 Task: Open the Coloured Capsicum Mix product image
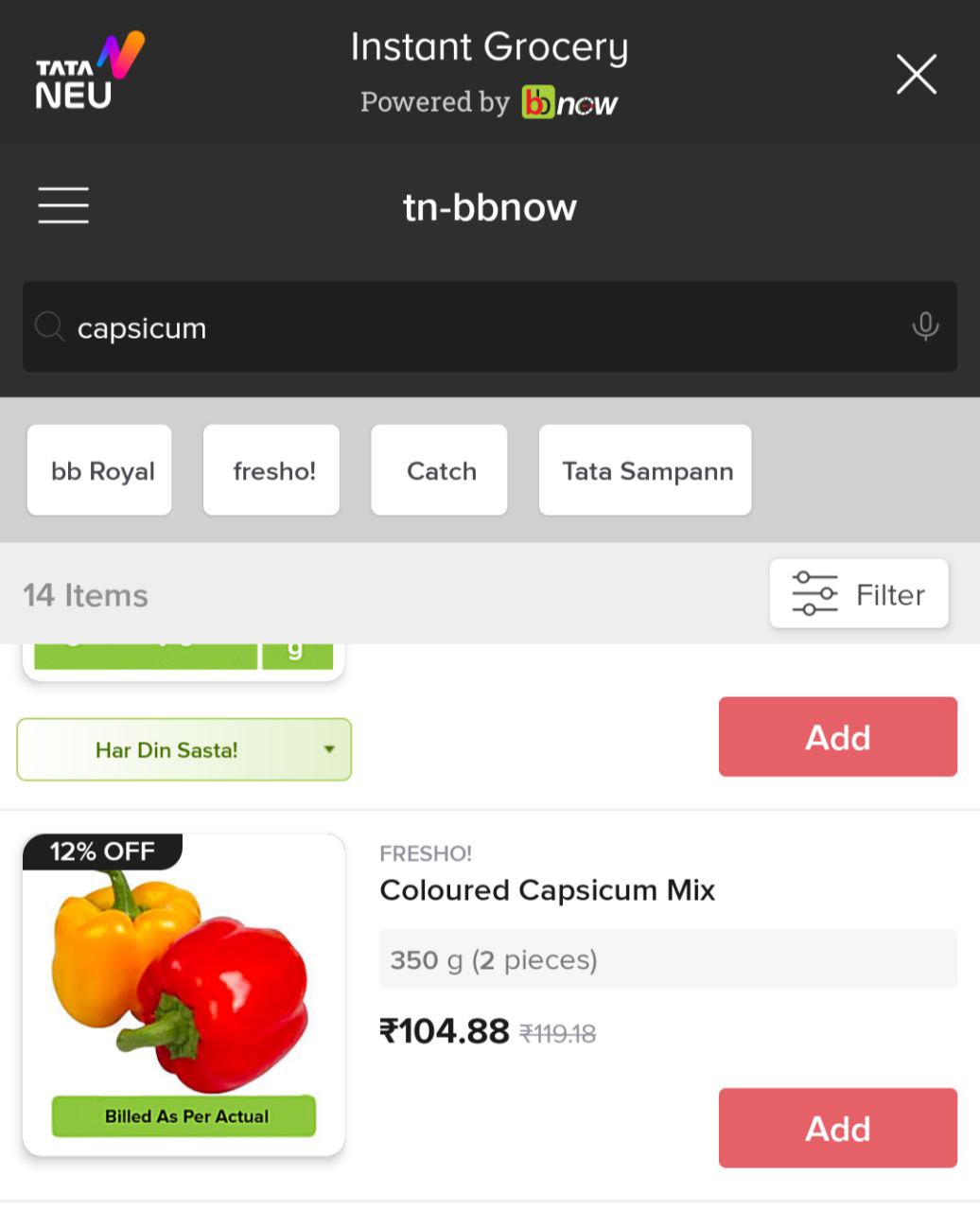184,993
